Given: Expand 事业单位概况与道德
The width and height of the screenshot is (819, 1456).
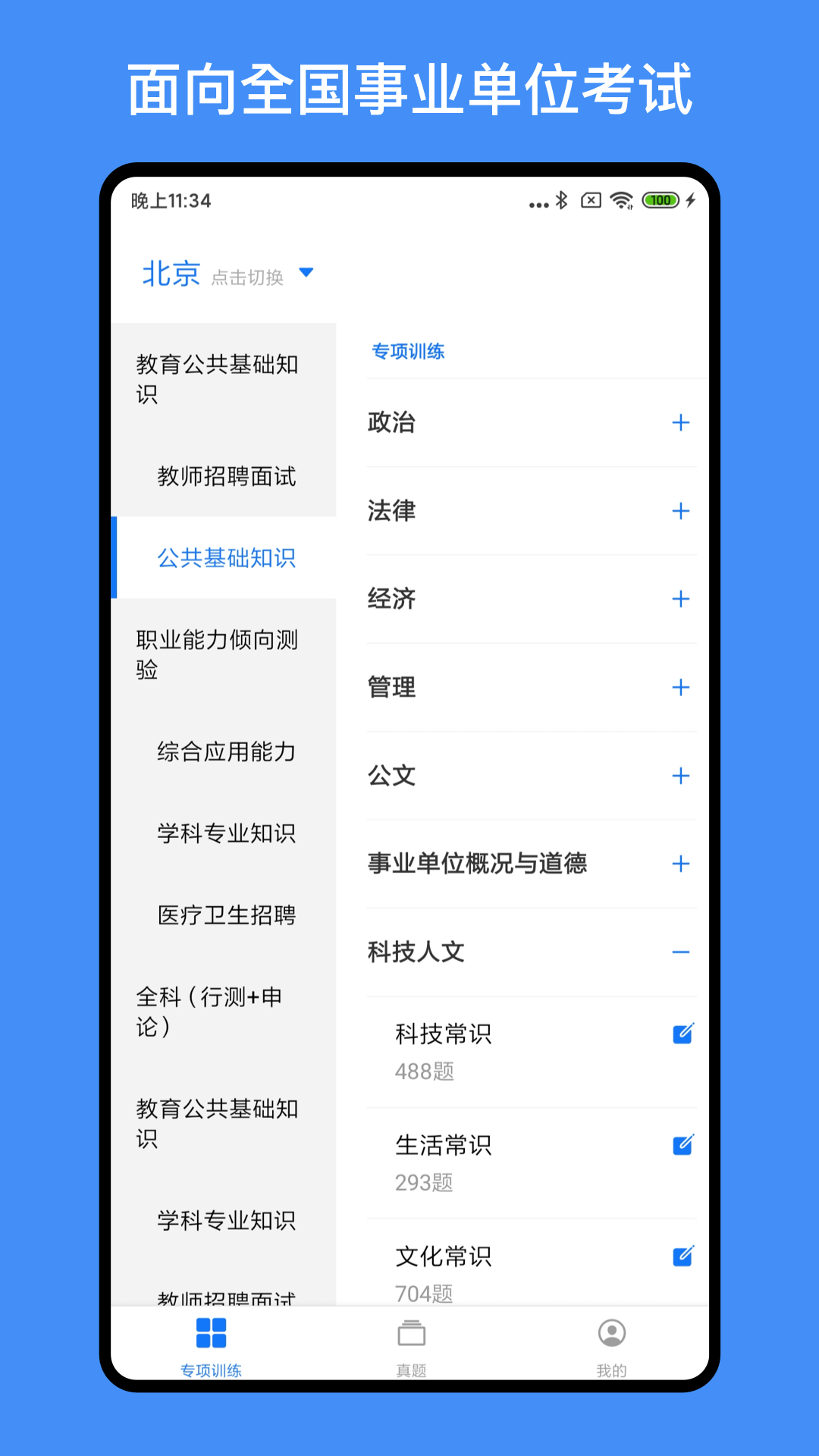Looking at the screenshot, I should click(682, 863).
